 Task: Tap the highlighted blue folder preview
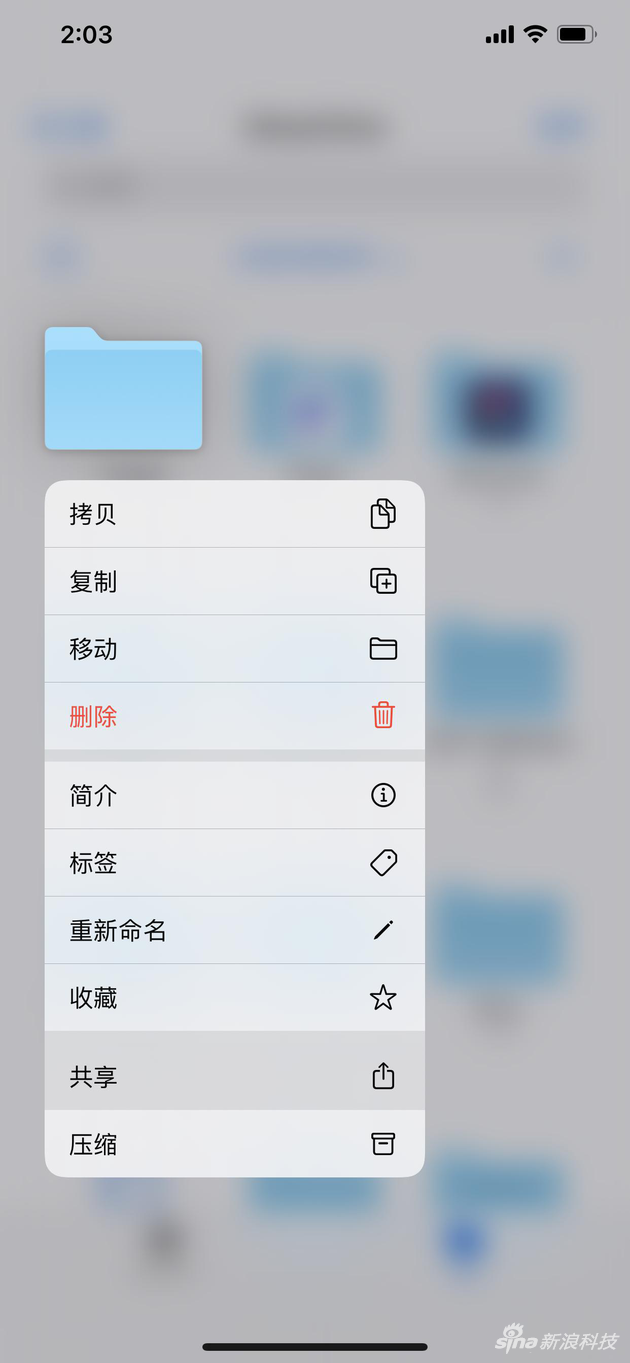pyautogui.click(x=123, y=389)
